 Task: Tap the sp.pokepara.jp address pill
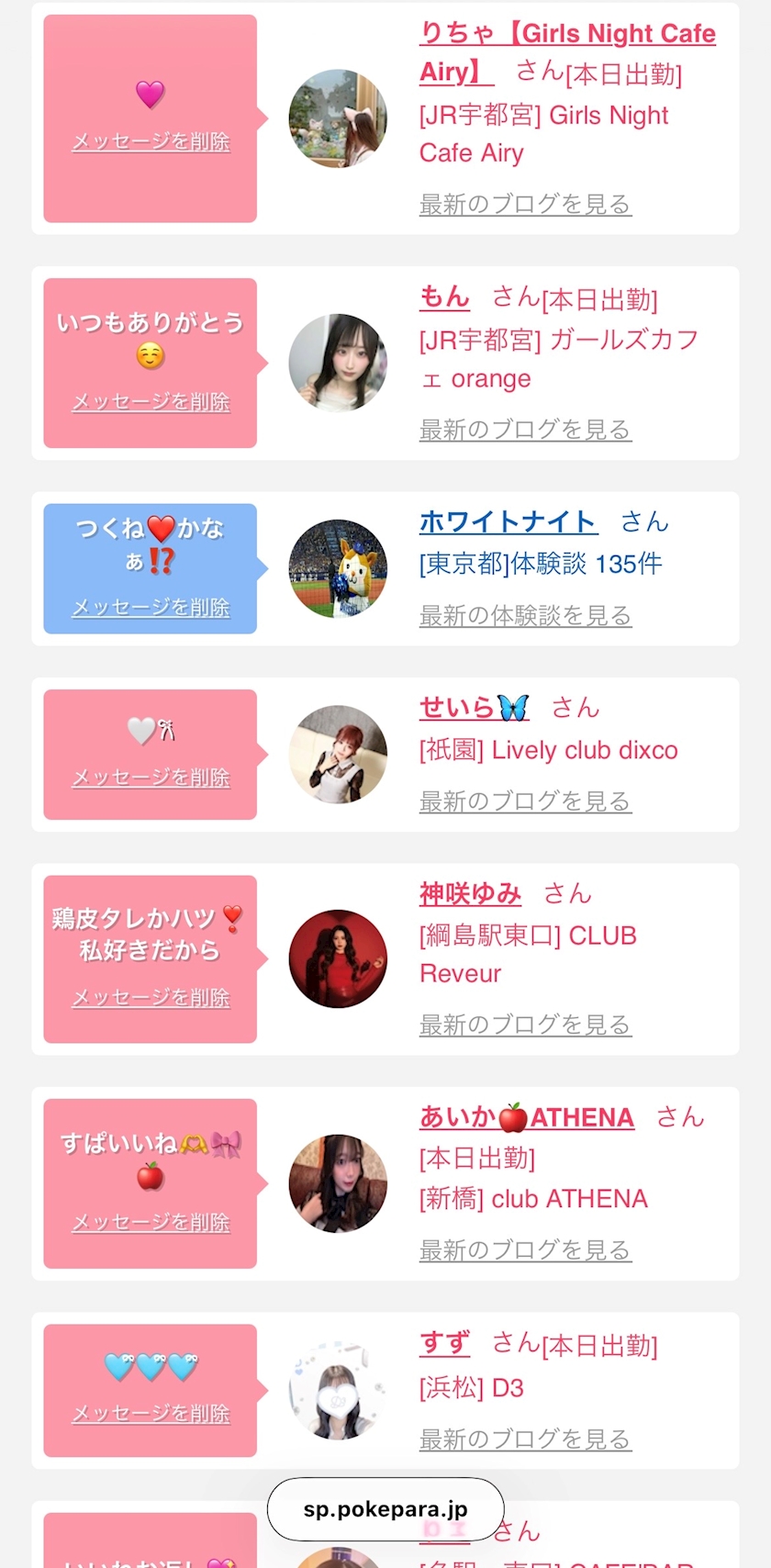(385, 1509)
